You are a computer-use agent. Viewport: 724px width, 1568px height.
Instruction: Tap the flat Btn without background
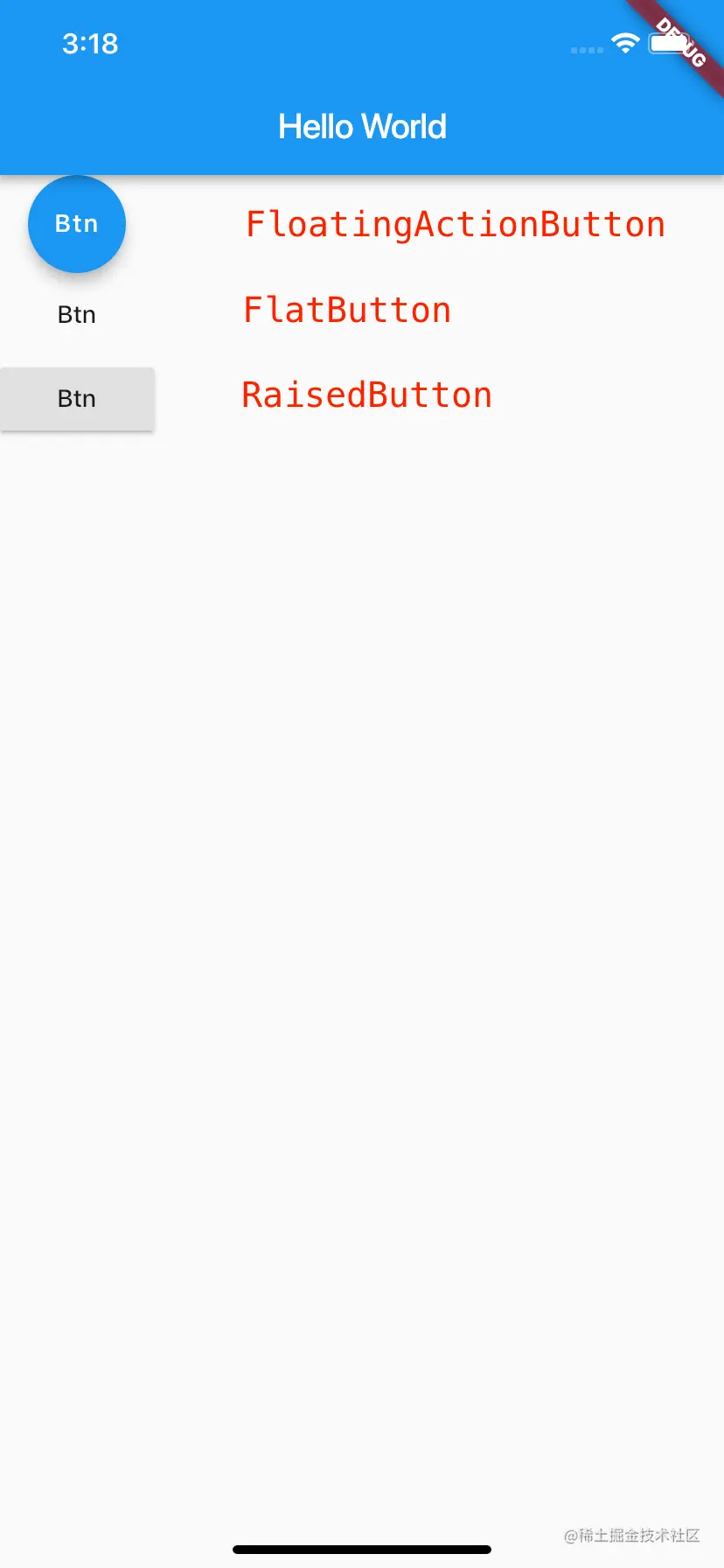(x=77, y=314)
